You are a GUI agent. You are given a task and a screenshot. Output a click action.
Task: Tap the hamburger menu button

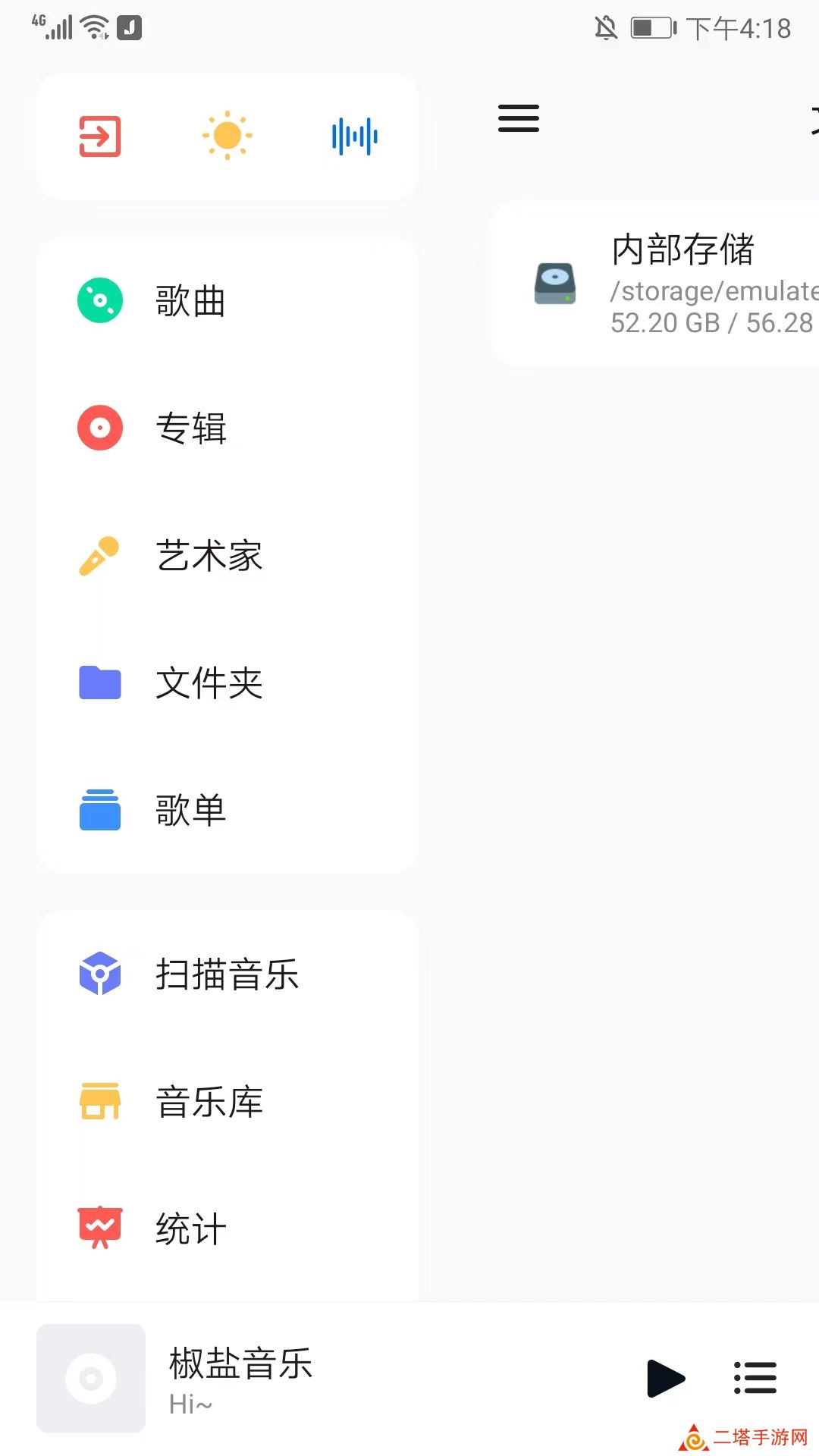[x=519, y=118]
